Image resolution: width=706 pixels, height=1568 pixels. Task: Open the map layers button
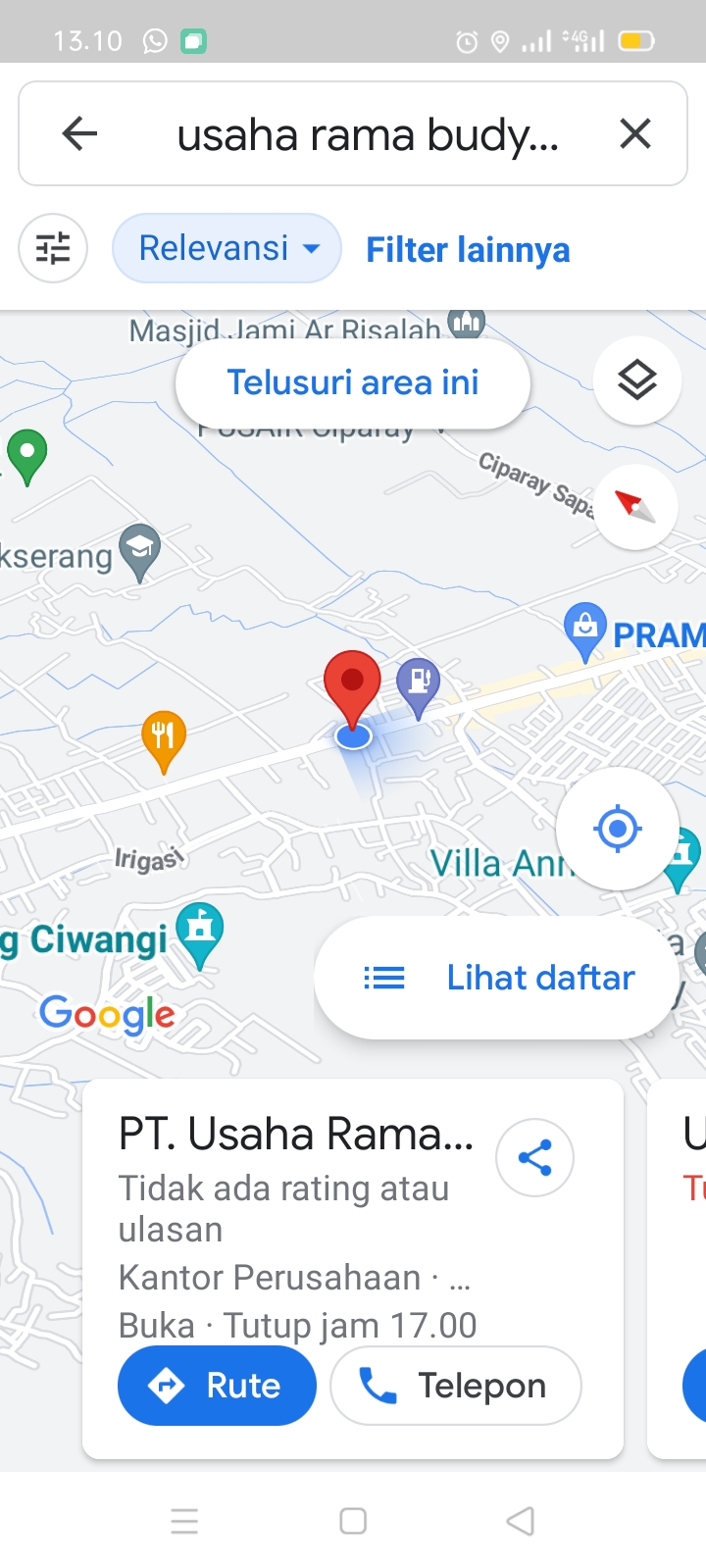tap(637, 380)
